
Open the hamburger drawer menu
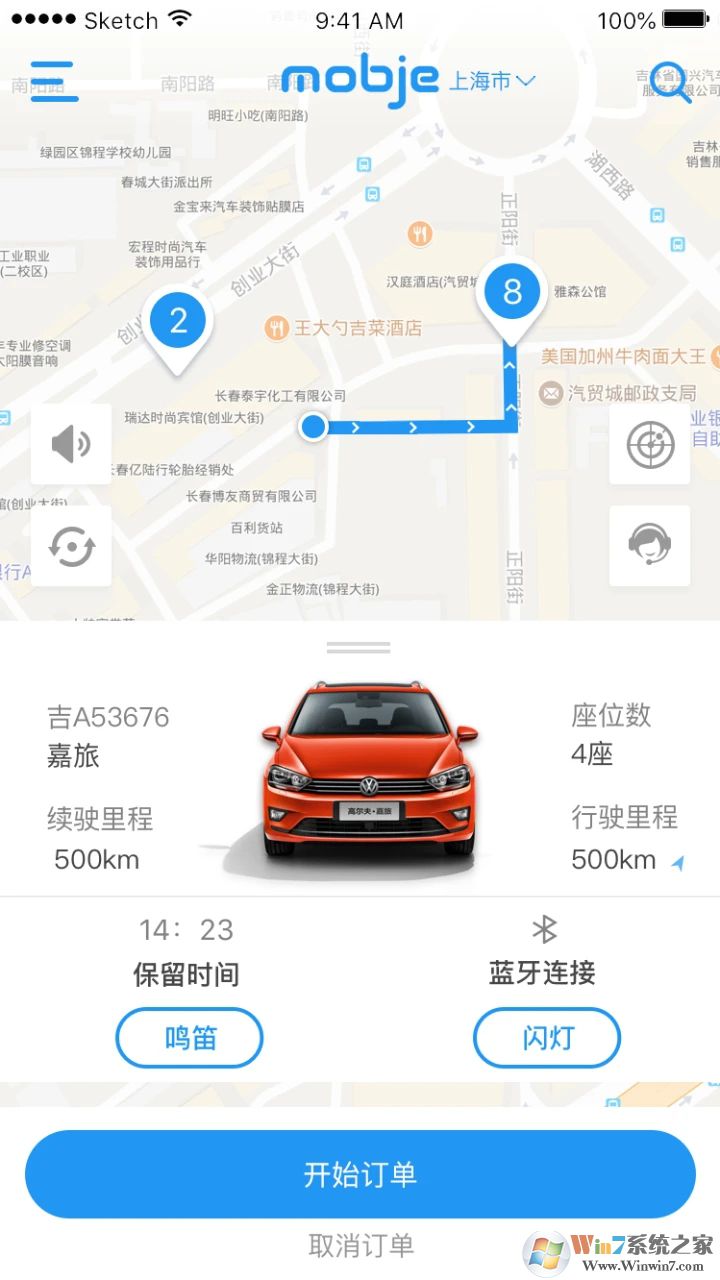(53, 80)
